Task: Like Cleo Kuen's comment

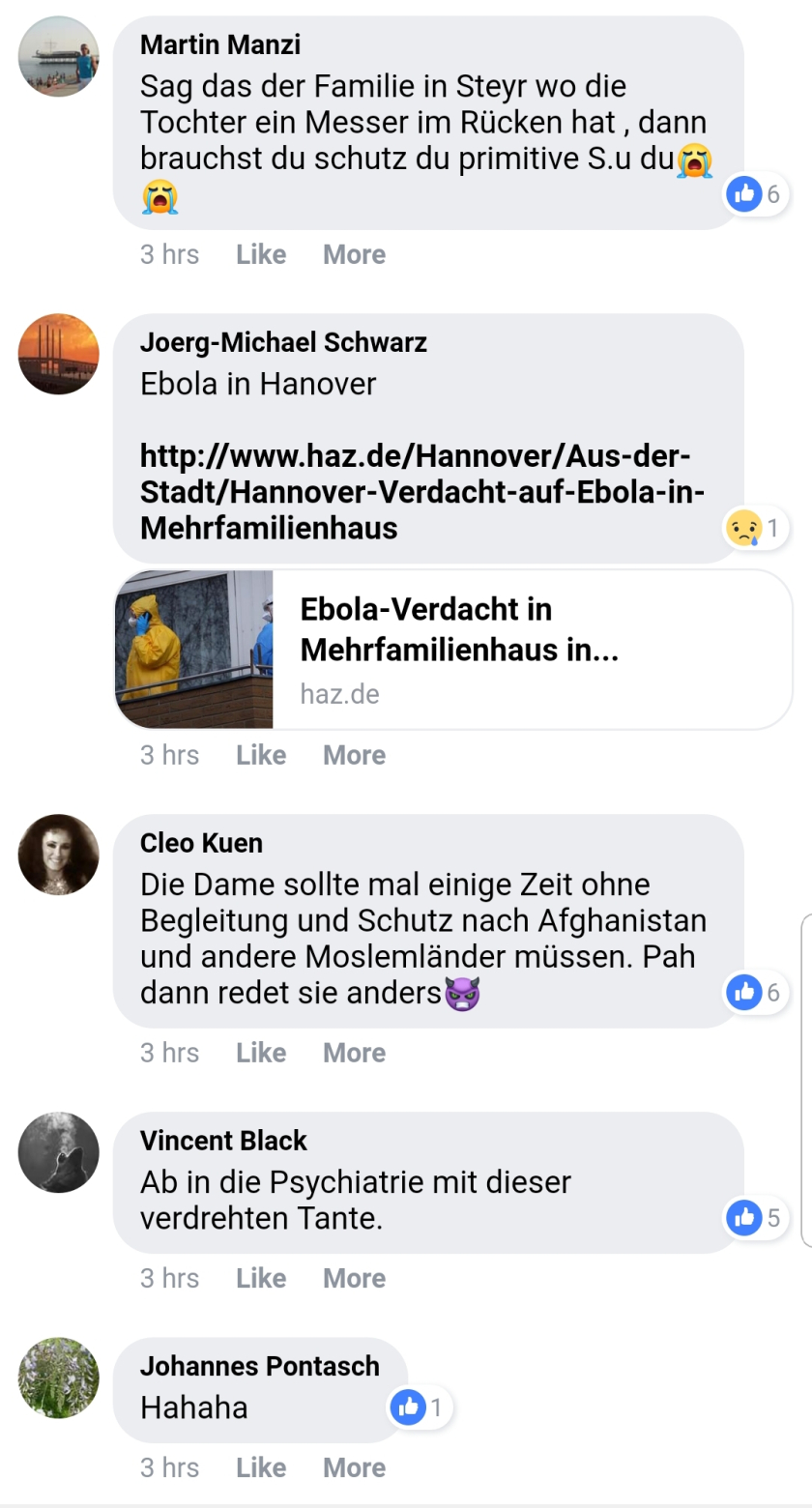Action: pos(261,1053)
